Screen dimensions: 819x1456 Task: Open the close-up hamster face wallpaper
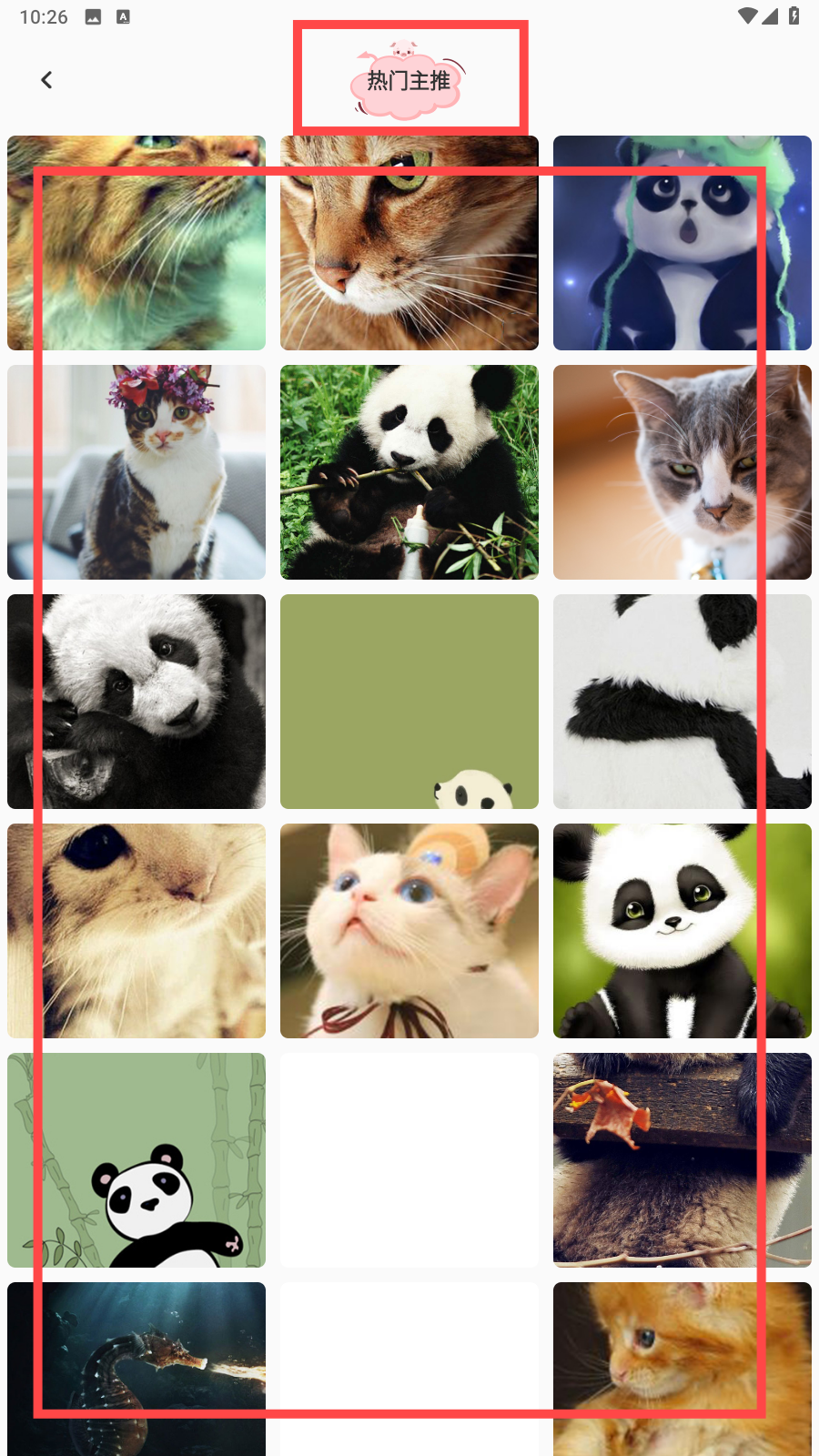pyautogui.click(x=136, y=931)
